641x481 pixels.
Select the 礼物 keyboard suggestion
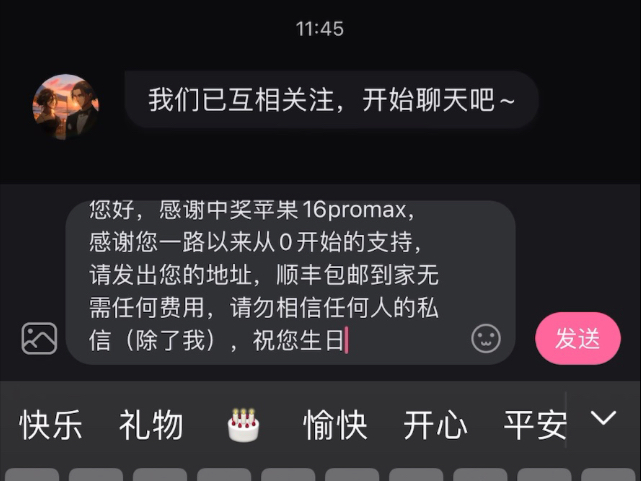pyautogui.click(x=151, y=425)
